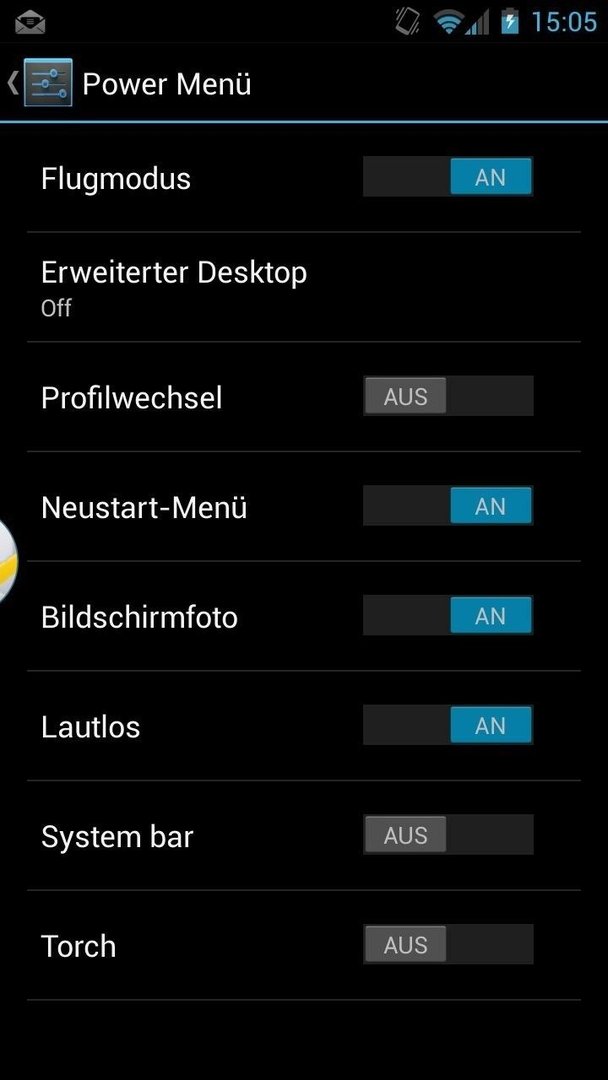Viewport: 608px width, 1080px height.
Task: Disable the Neustart-Menü switch
Action: tap(448, 507)
